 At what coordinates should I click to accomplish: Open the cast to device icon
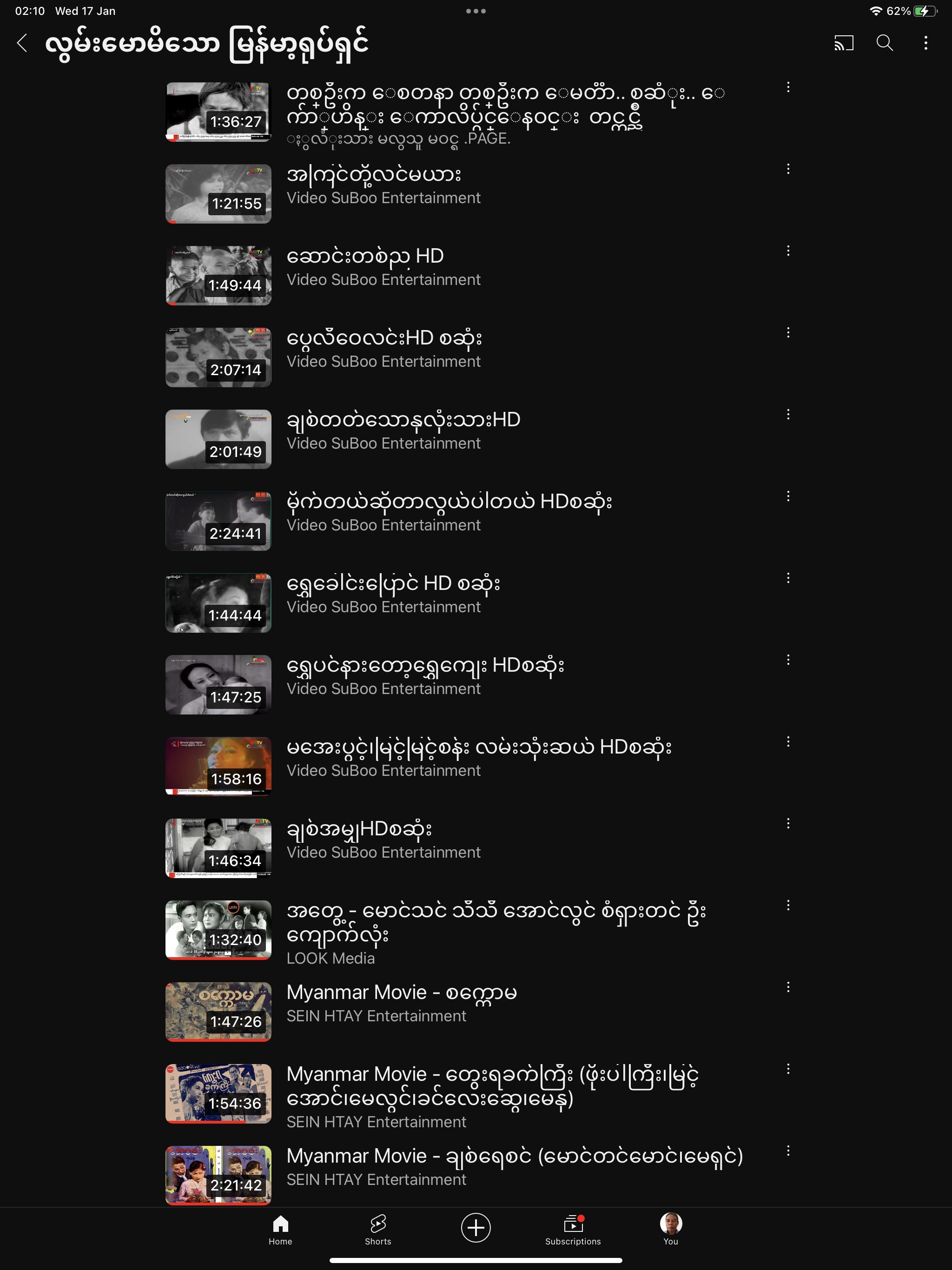(844, 43)
